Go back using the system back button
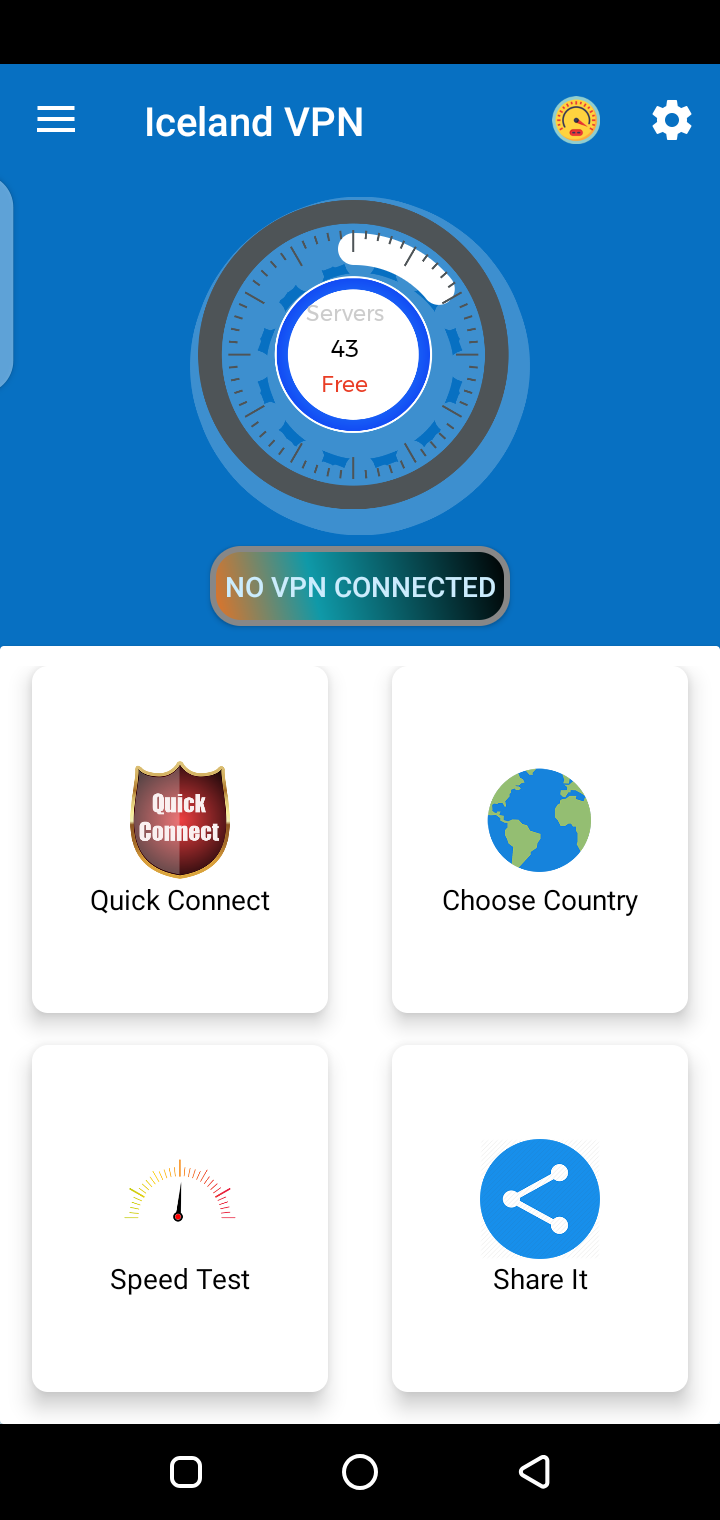720x1520 pixels. coord(534,1472)
